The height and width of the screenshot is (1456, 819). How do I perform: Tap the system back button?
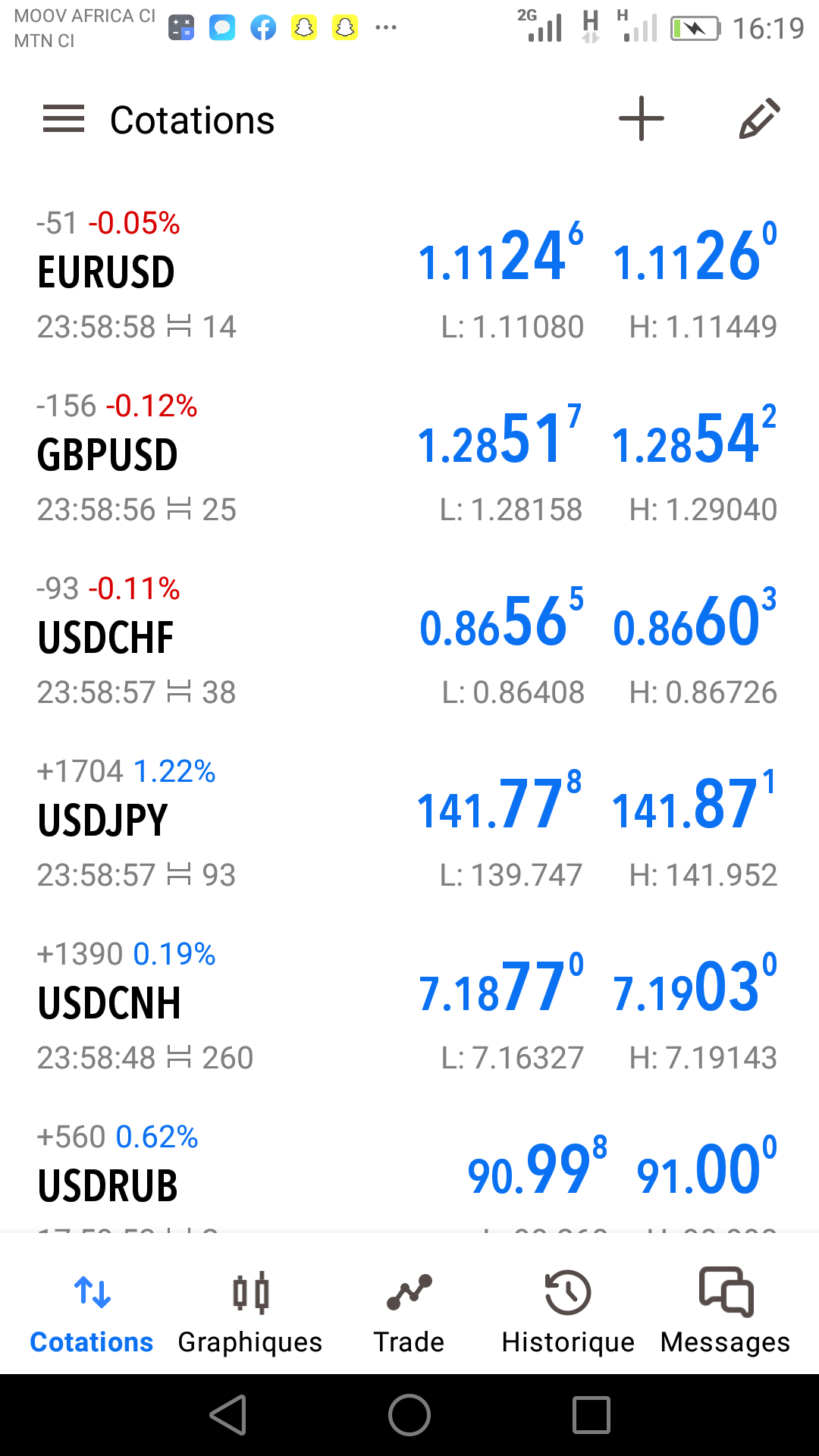tap(228, 1415)
